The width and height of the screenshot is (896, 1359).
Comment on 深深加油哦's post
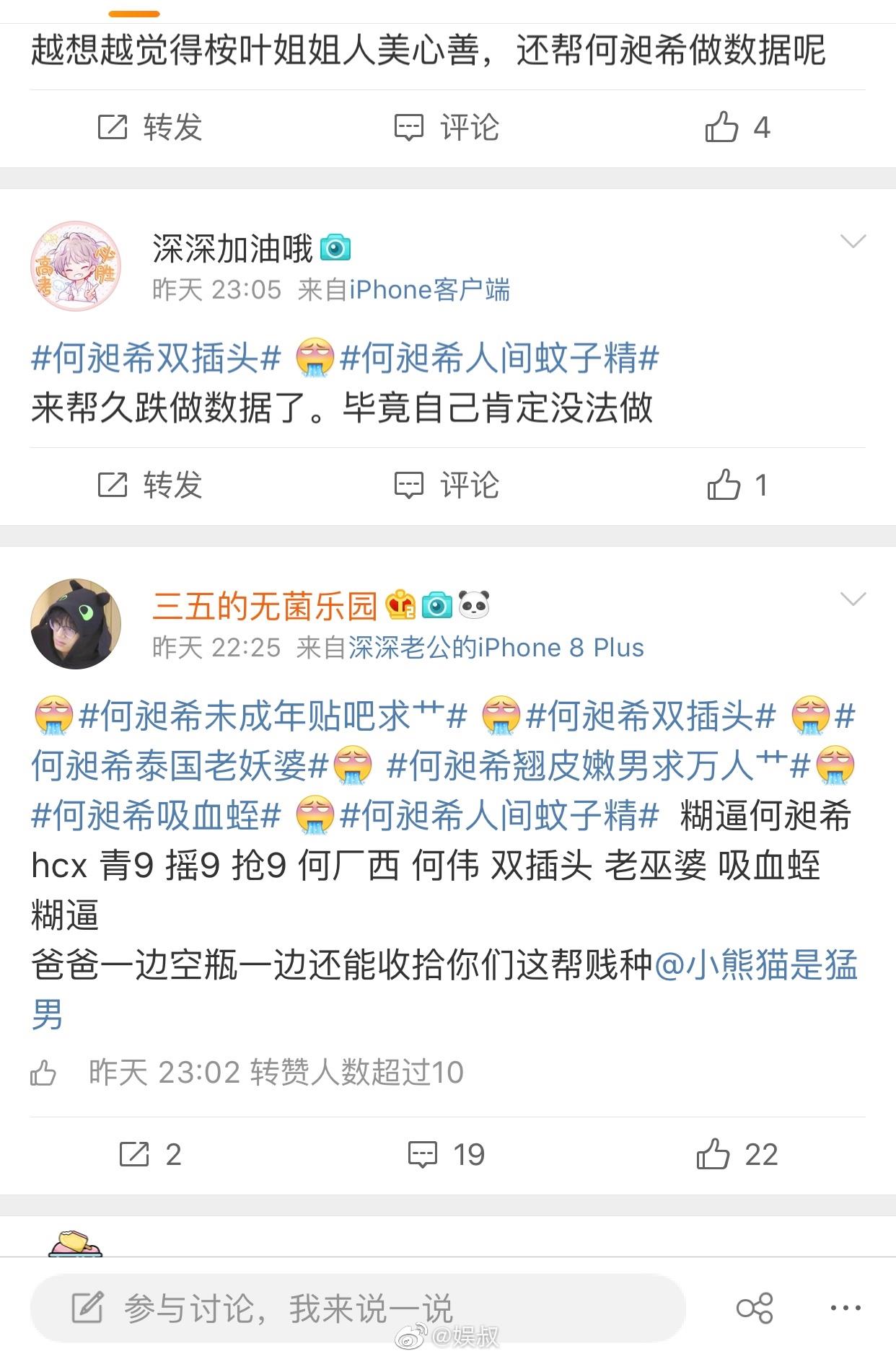[x=447, y=485]
